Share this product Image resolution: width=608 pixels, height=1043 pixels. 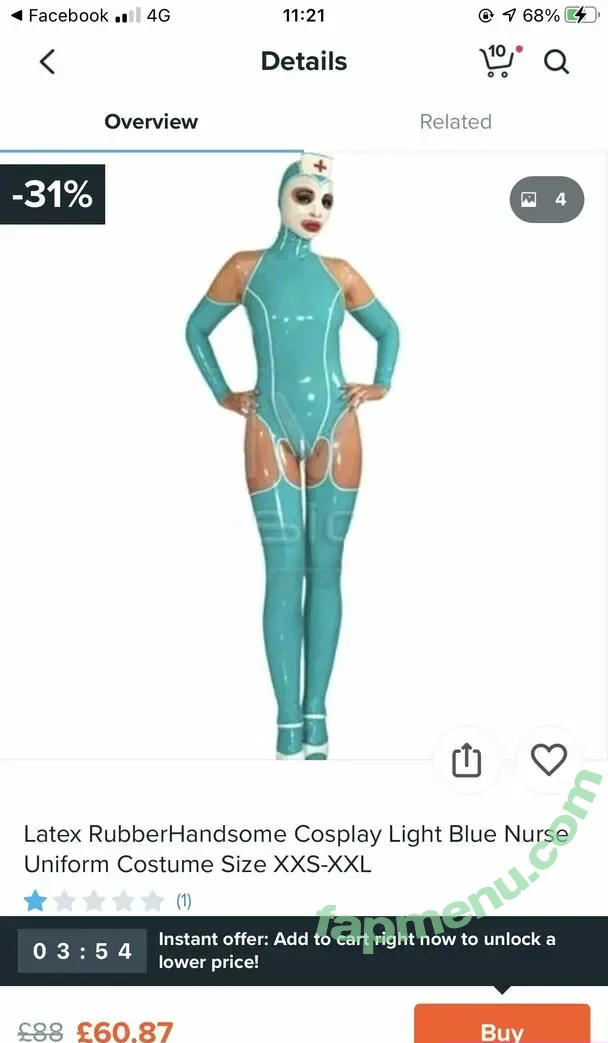(466, 761)
